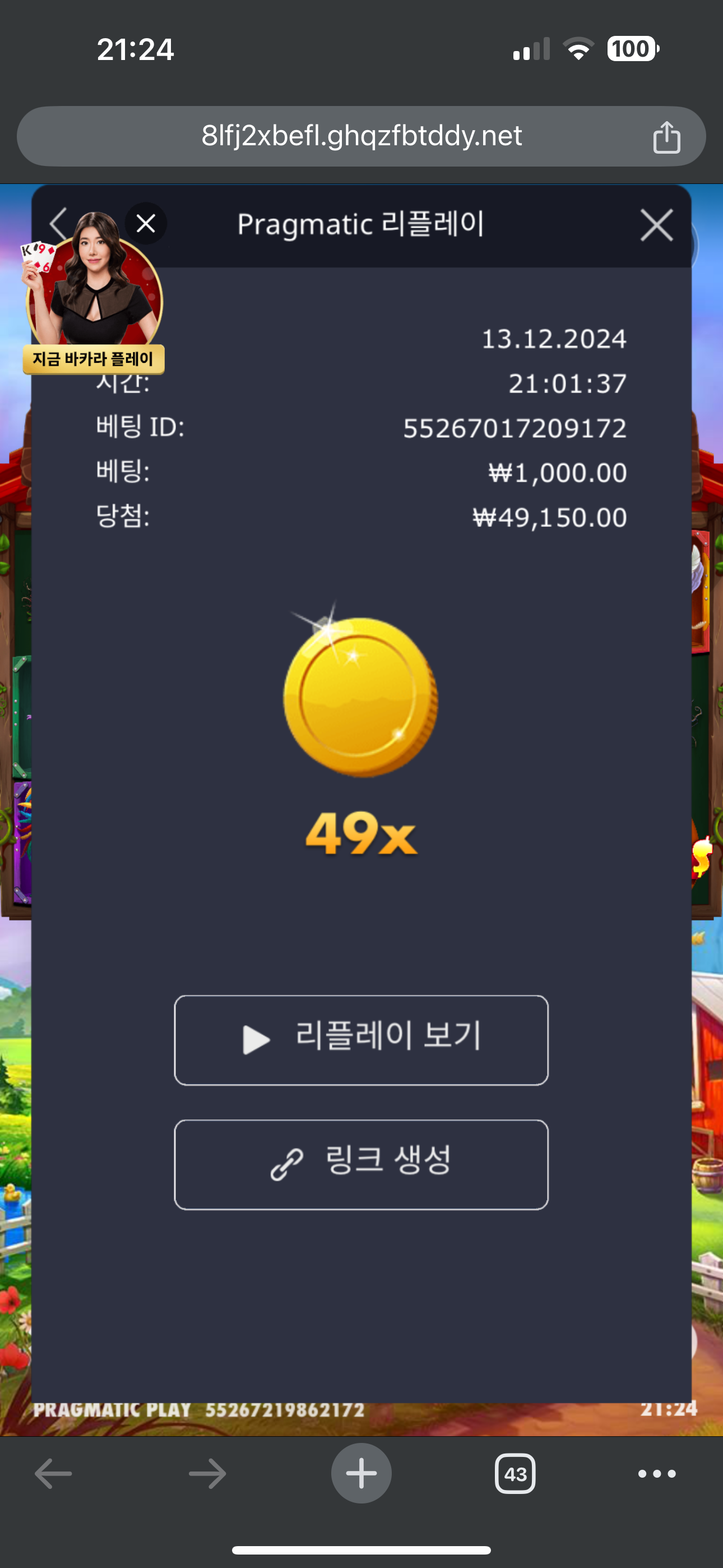Open the browser overflow menu
Screen dimensions: 723x1568
(657, 1474)
